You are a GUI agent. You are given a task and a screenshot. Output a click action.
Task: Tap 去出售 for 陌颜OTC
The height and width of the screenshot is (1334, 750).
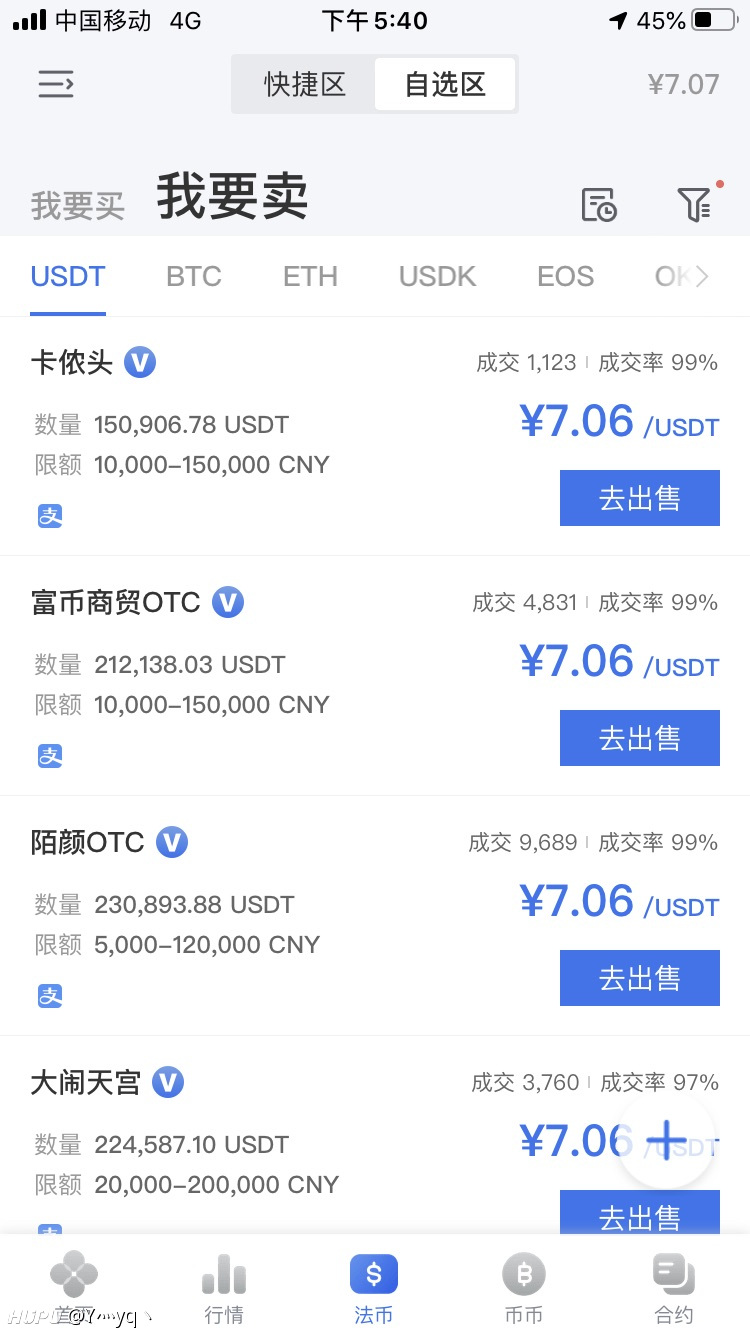(640, 978)
